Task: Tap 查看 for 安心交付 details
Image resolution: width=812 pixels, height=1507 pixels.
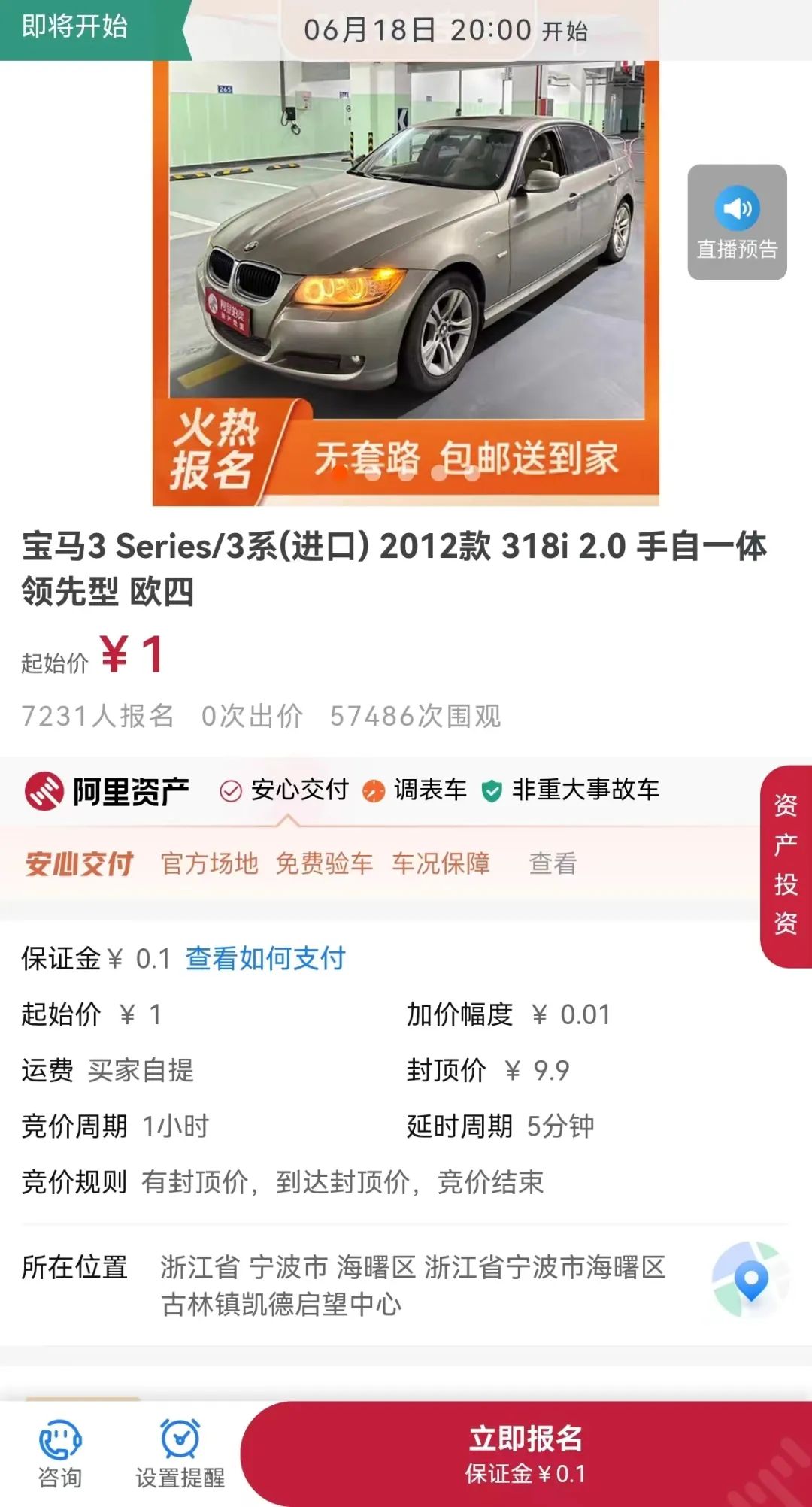Action: (553, 863)
